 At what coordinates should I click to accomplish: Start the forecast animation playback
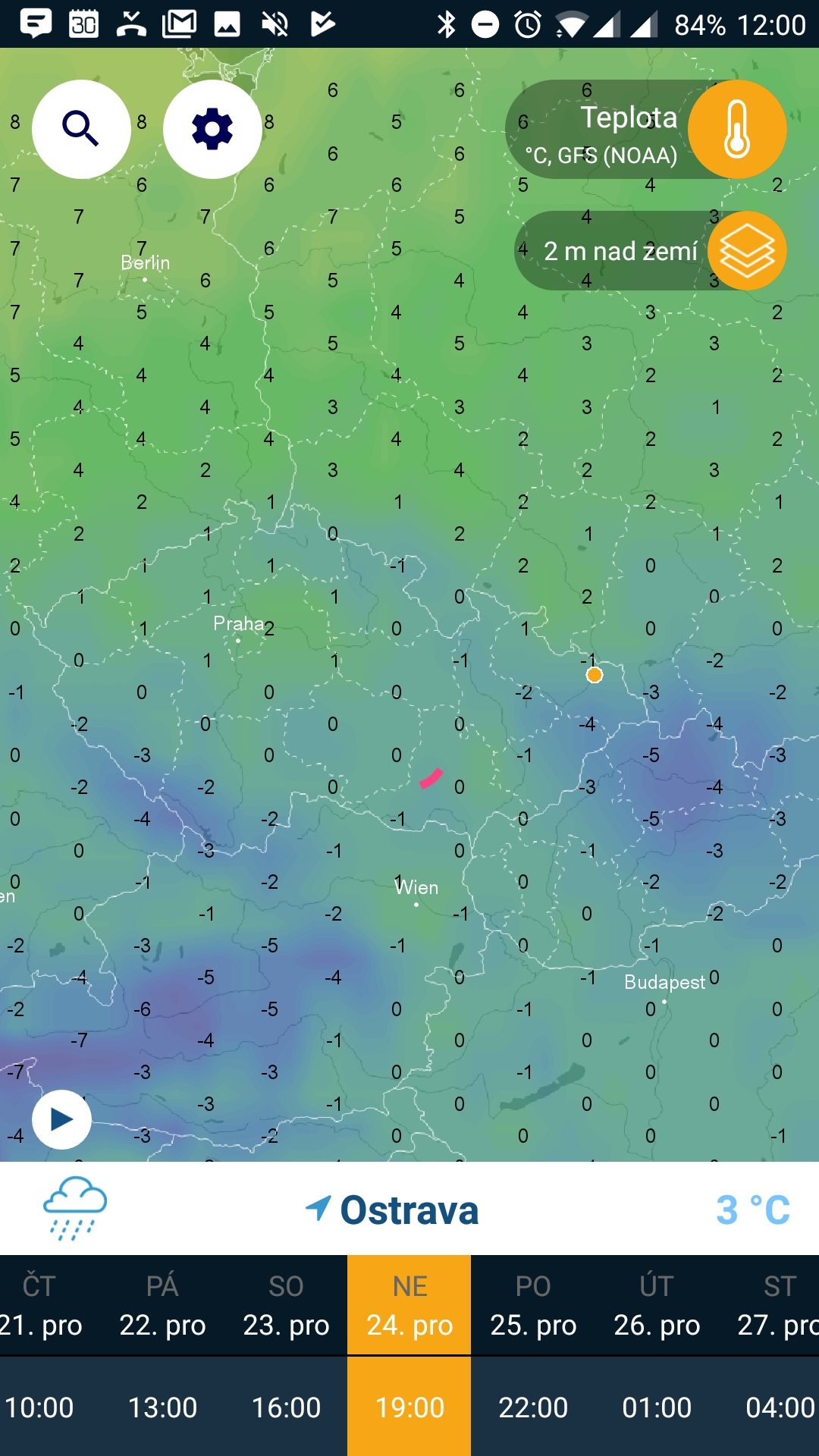pos(61,1119)
